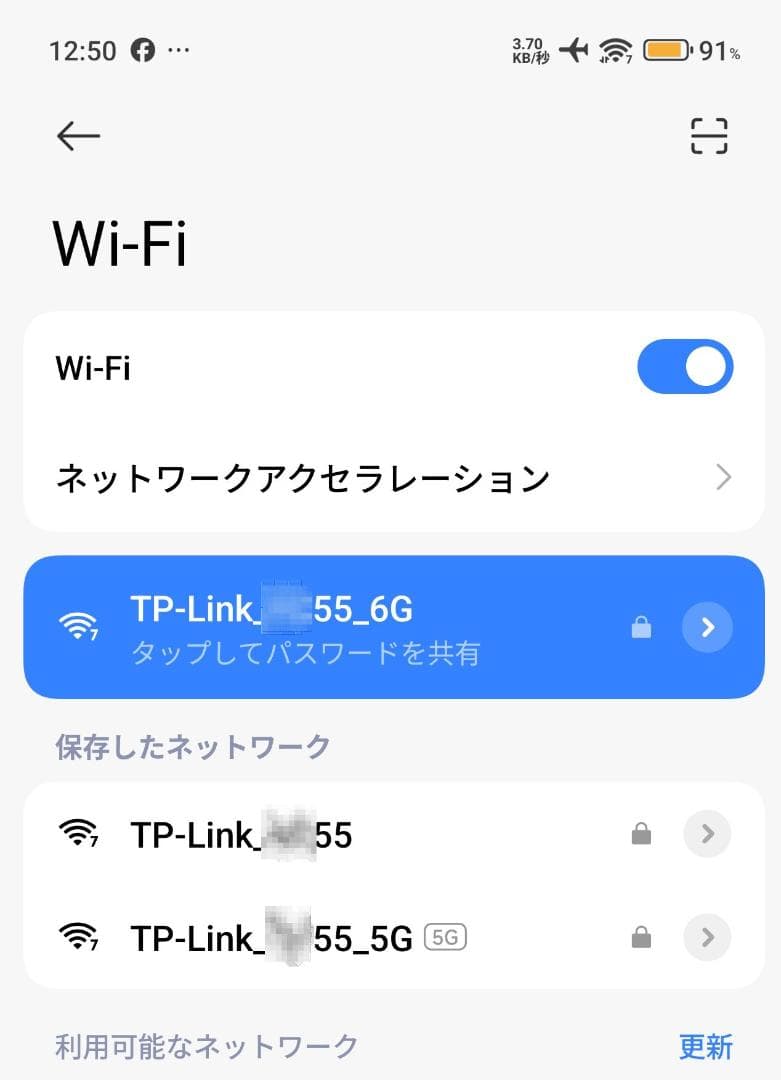Open details for saved TP-Link_5G network

[x=707, y=937]
